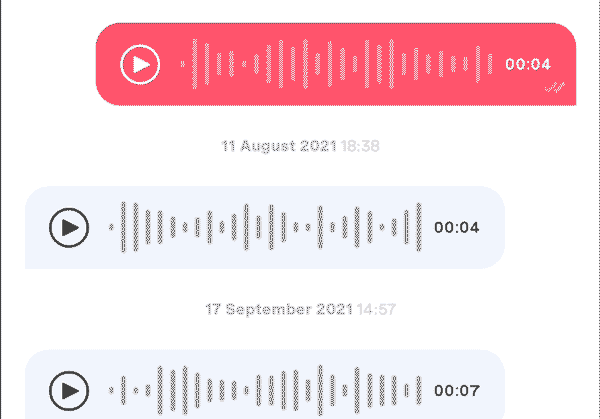Viewport: 600px width, 419px height.
Task: Play the 00:07 voice message
Action: (x=69, y=389)
